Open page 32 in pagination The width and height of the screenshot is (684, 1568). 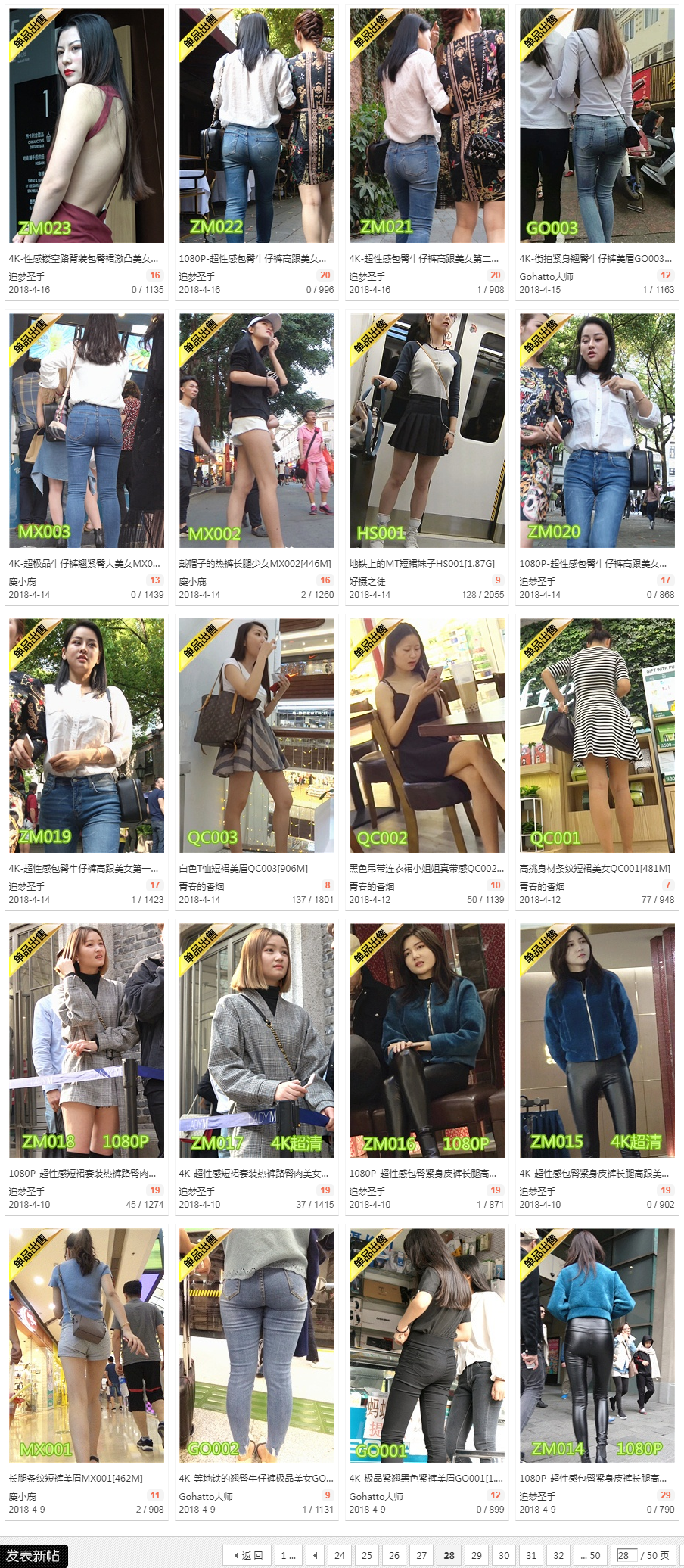point(558,1555)
